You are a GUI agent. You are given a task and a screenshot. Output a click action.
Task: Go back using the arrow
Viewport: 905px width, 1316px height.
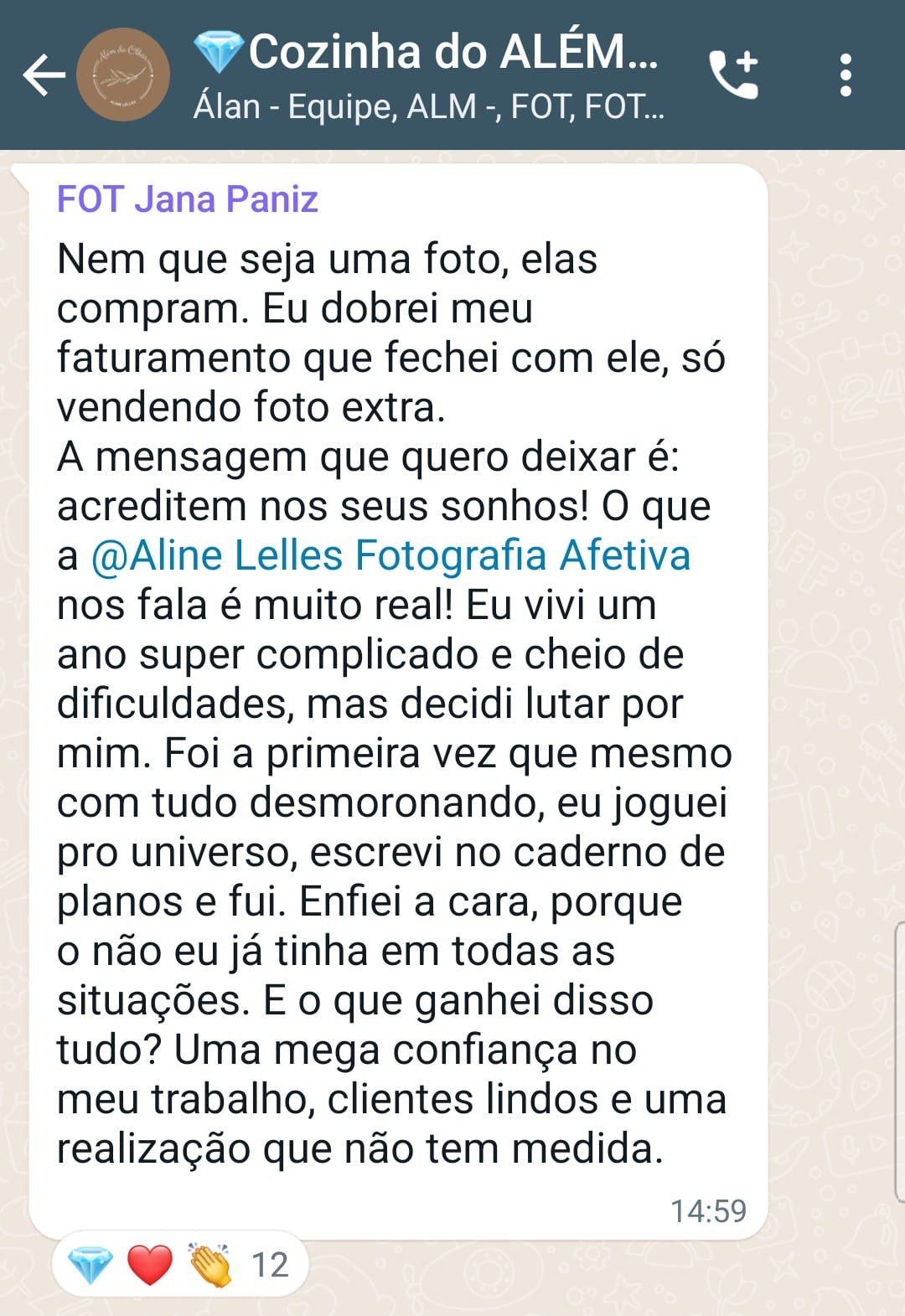pos(44,75)
